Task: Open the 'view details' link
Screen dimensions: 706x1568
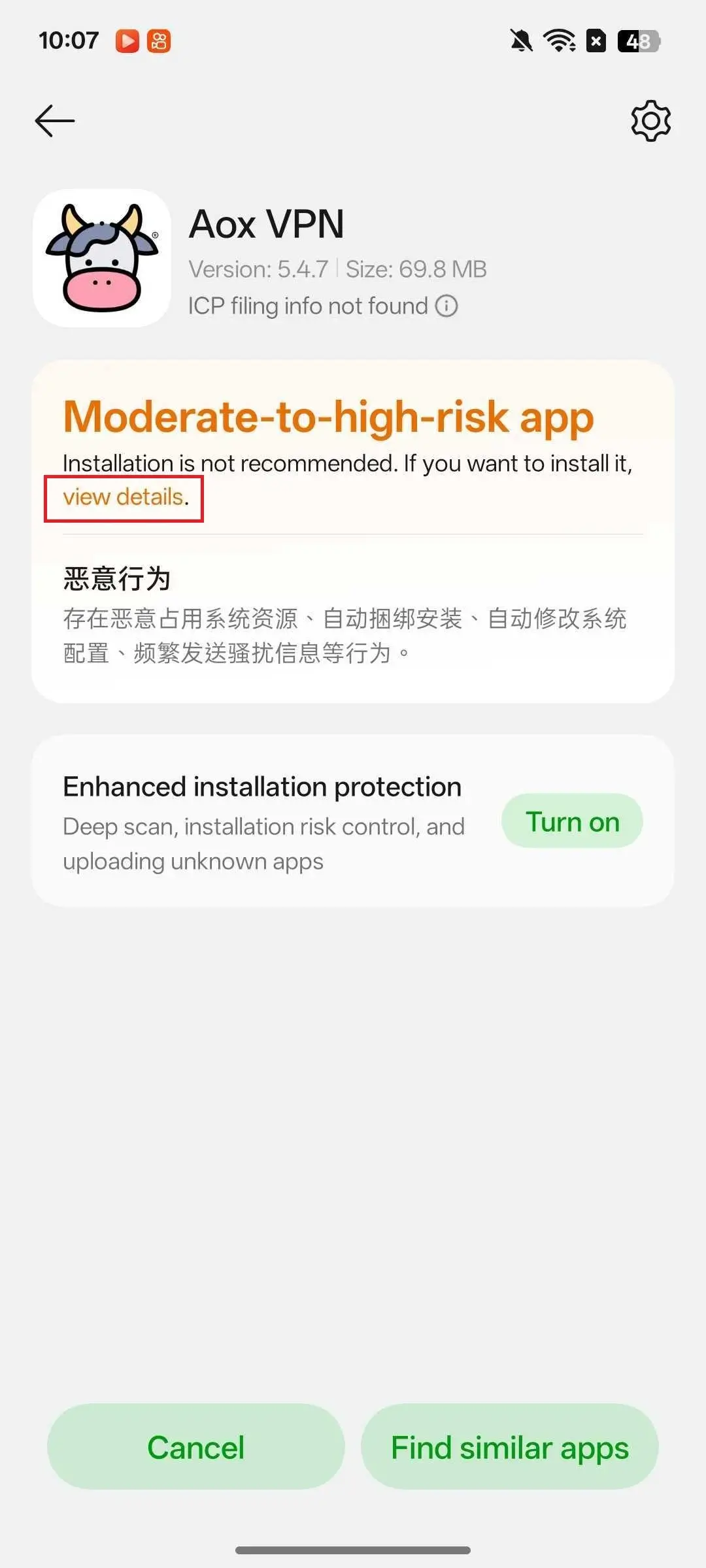Action: tap(123, 498)
